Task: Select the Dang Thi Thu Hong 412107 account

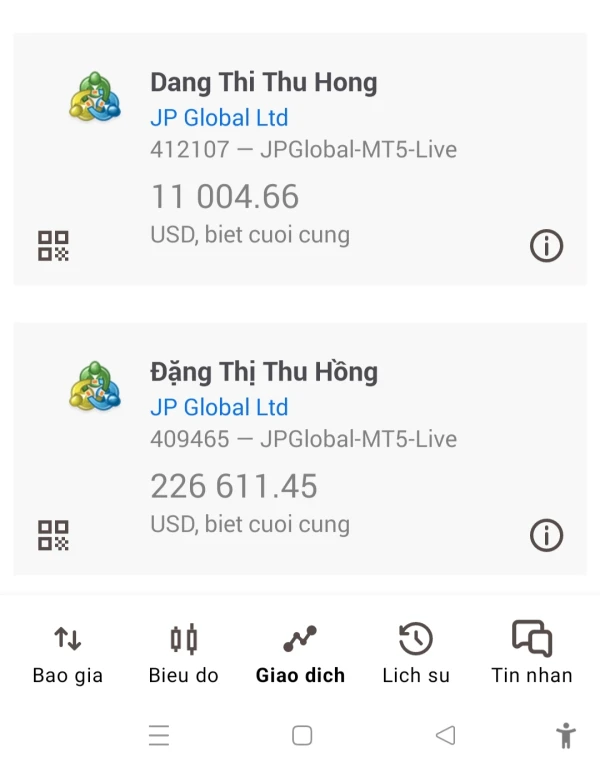Action: point(300,150)
